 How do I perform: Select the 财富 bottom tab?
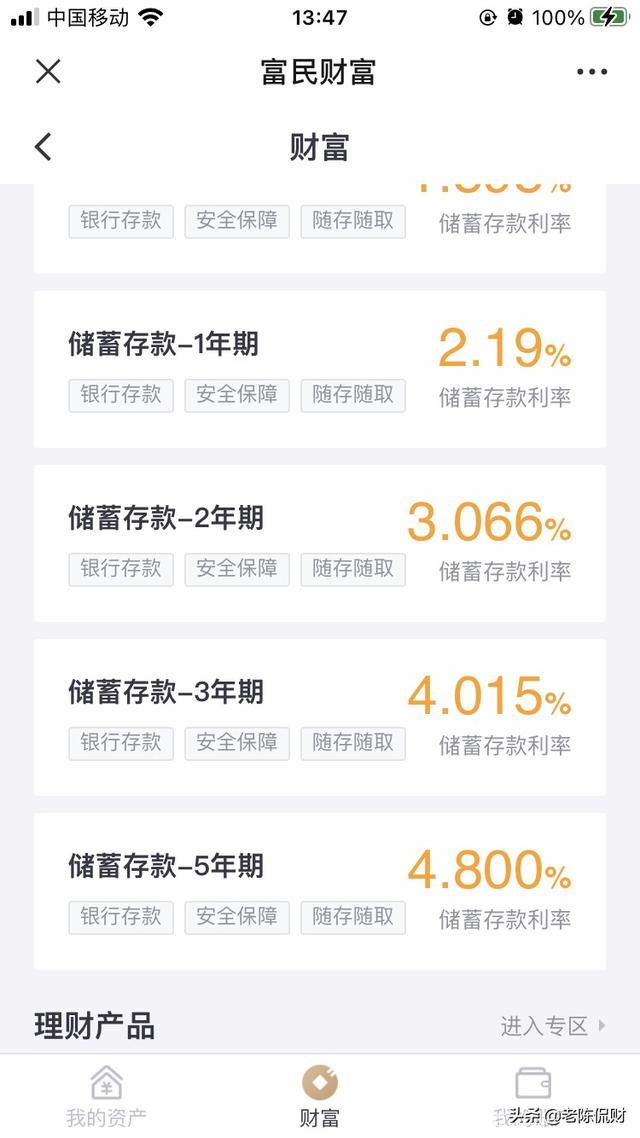(x=319, y=1096)
